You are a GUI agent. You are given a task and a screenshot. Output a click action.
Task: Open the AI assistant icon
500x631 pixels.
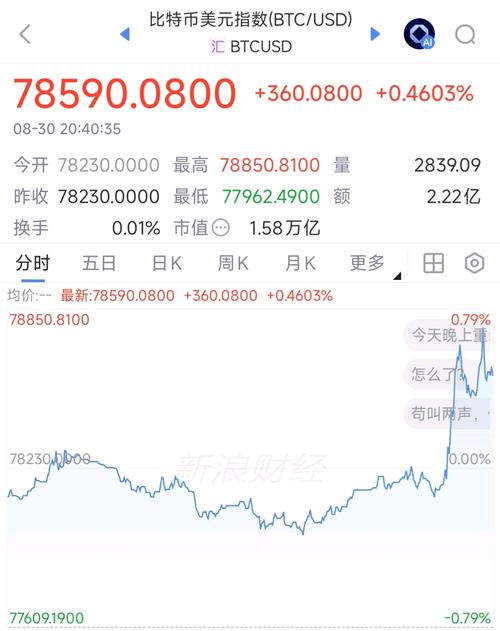pos(419,34)
